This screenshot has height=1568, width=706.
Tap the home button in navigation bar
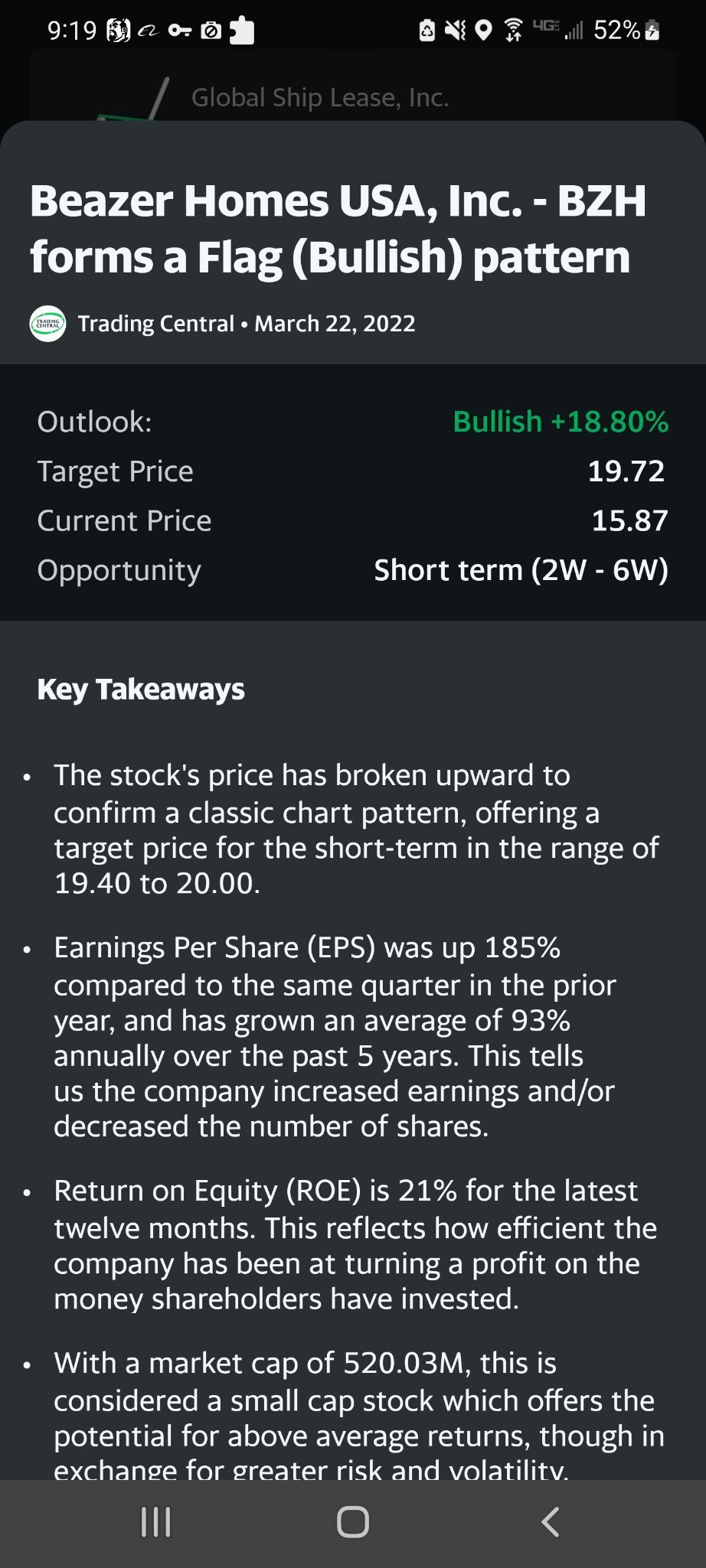[353, 1522]
